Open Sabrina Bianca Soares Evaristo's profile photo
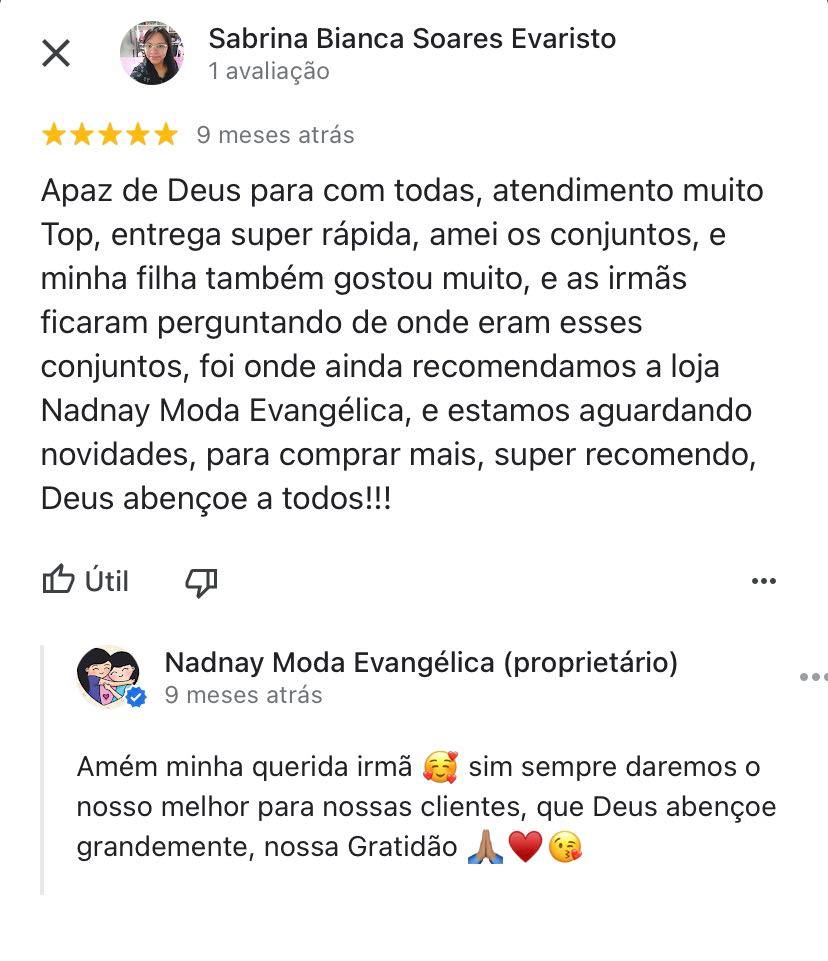This screenshot has width=828, height=961. (x=152, y=53)
